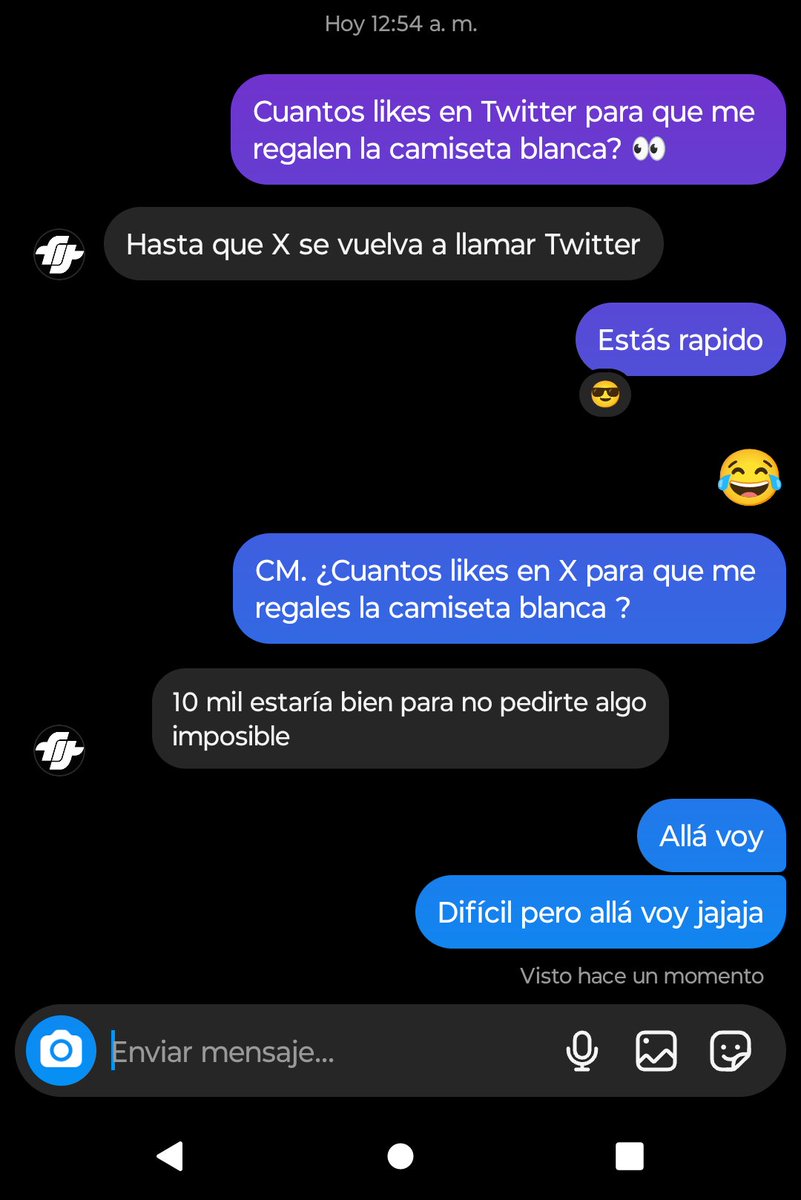Open recent apps with the square button

coord(629,1156)
